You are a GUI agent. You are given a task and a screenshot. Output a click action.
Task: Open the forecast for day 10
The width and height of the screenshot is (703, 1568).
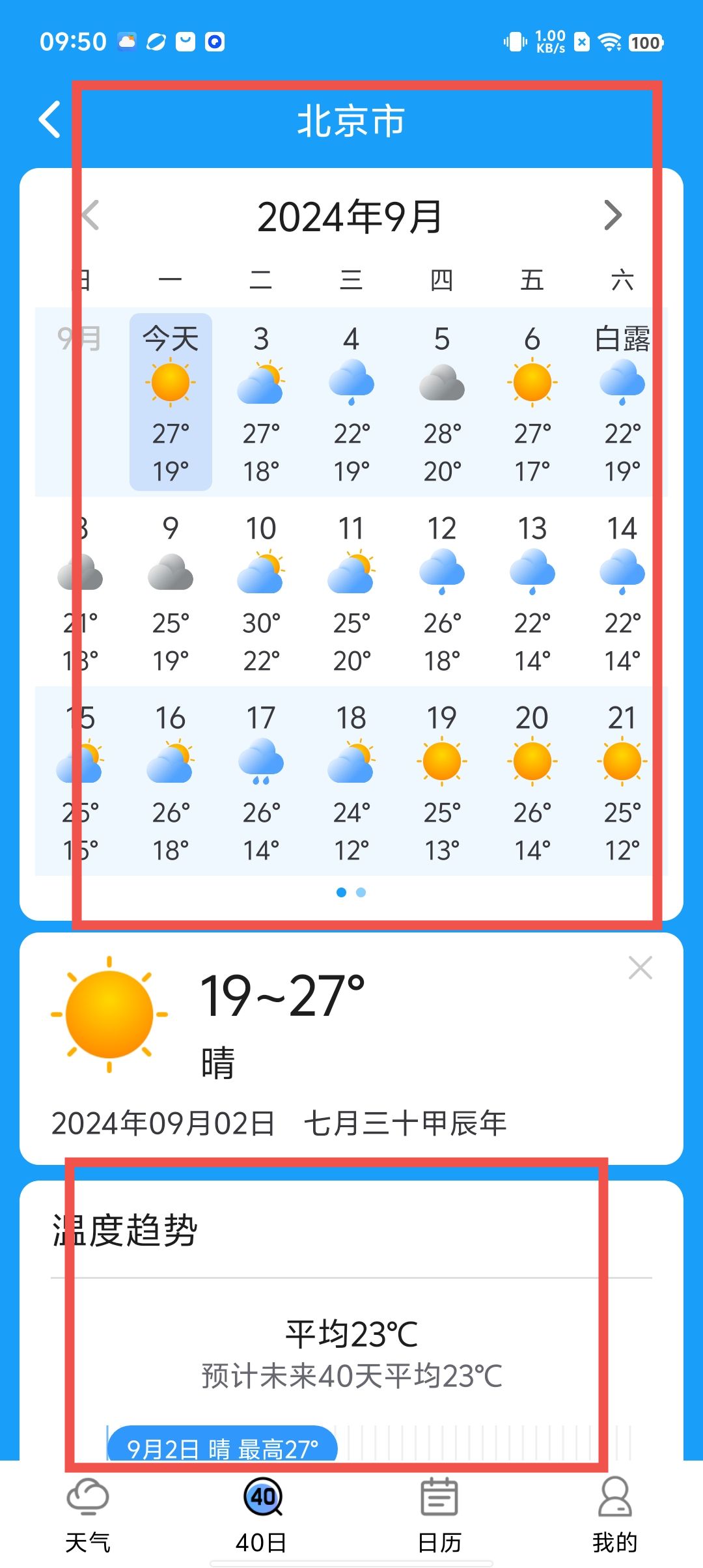261,591
